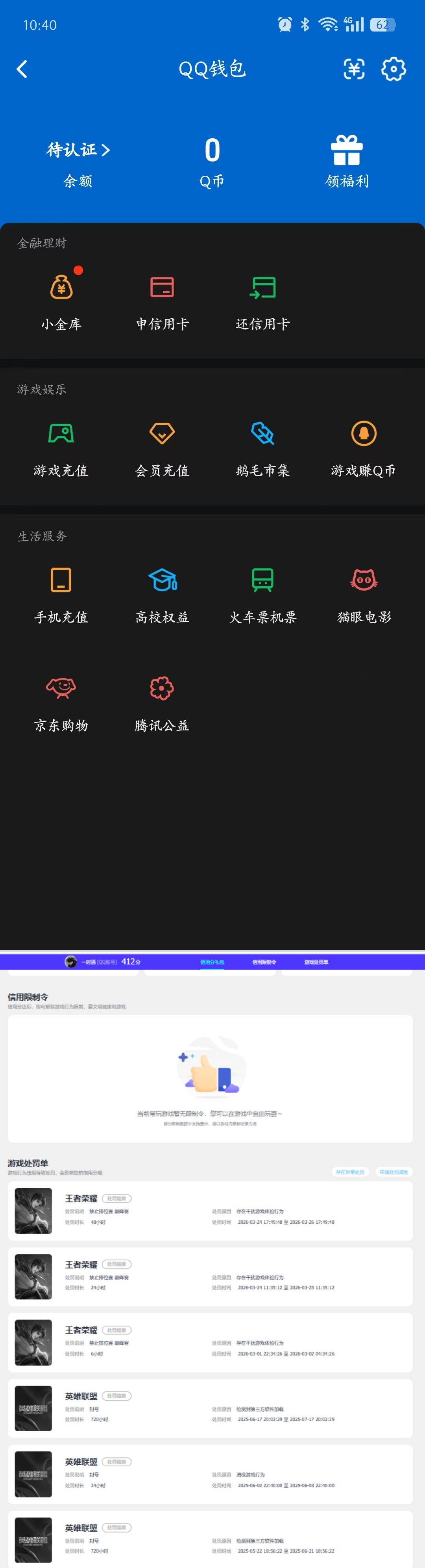Open 鹅毛市集
The image size is (425, 1568).
262,446
